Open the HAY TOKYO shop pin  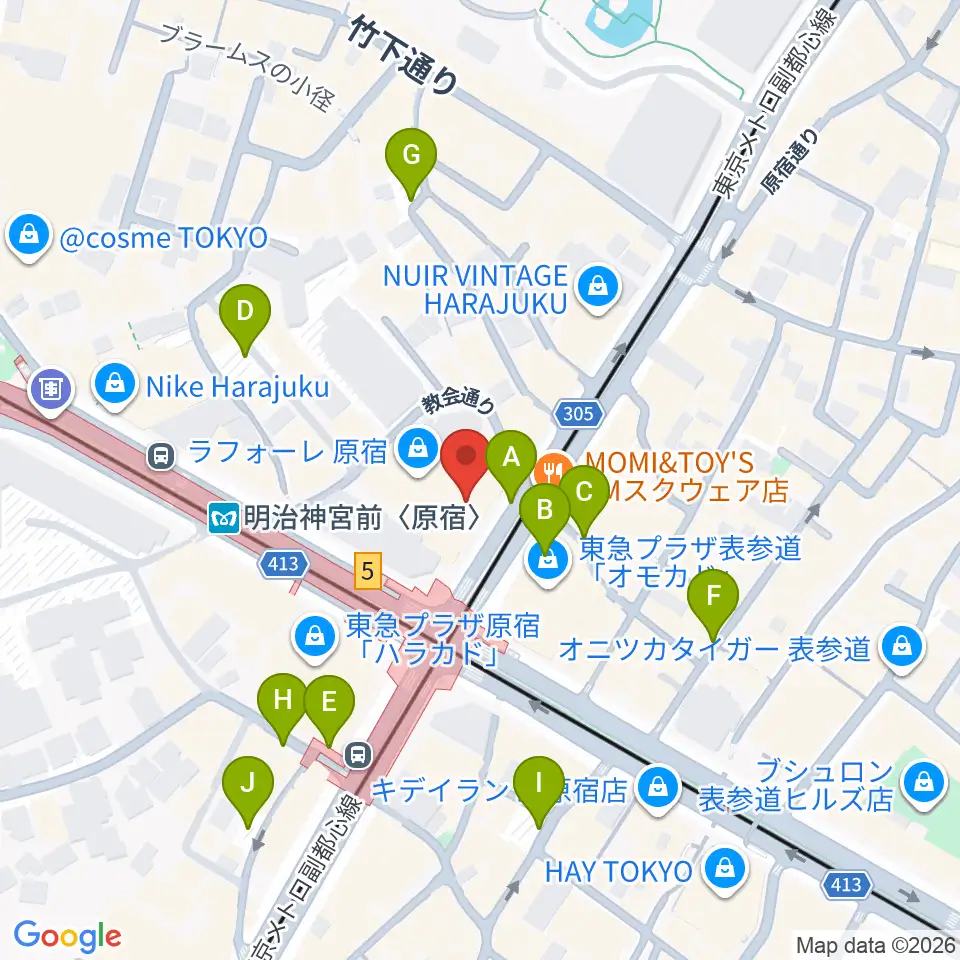click(725, 870)
